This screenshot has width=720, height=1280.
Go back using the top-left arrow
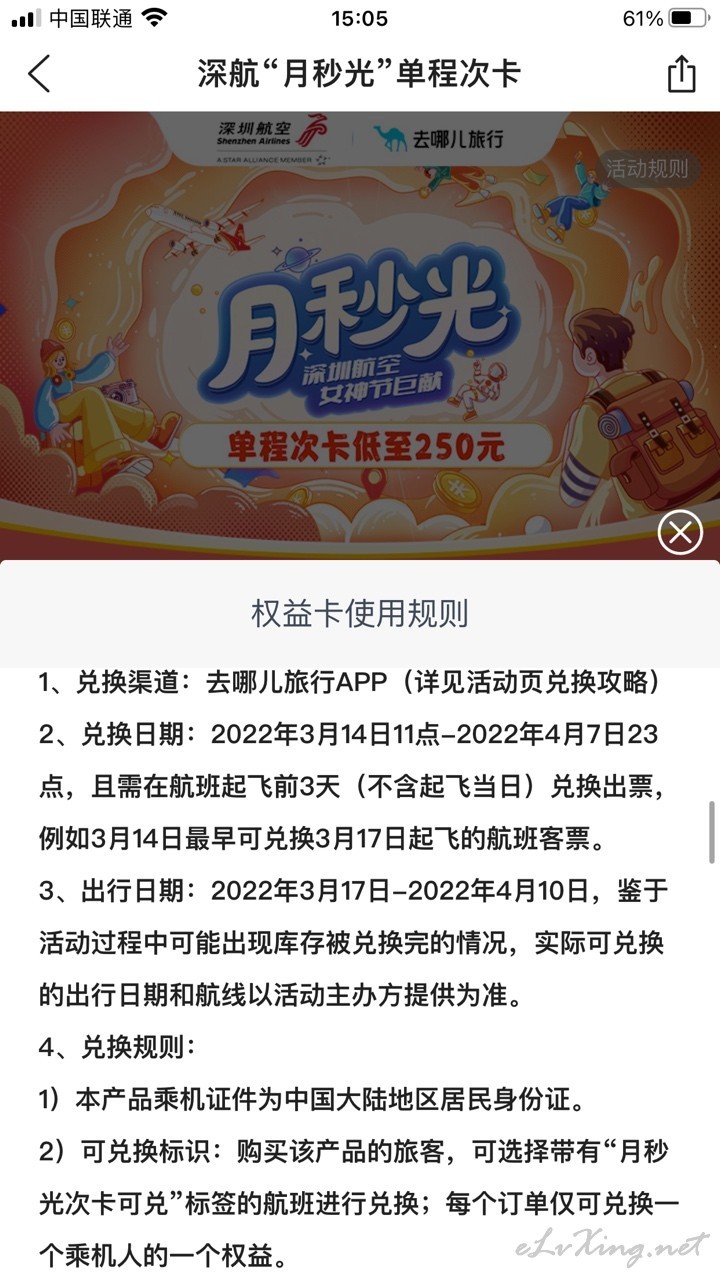[39, 75]
